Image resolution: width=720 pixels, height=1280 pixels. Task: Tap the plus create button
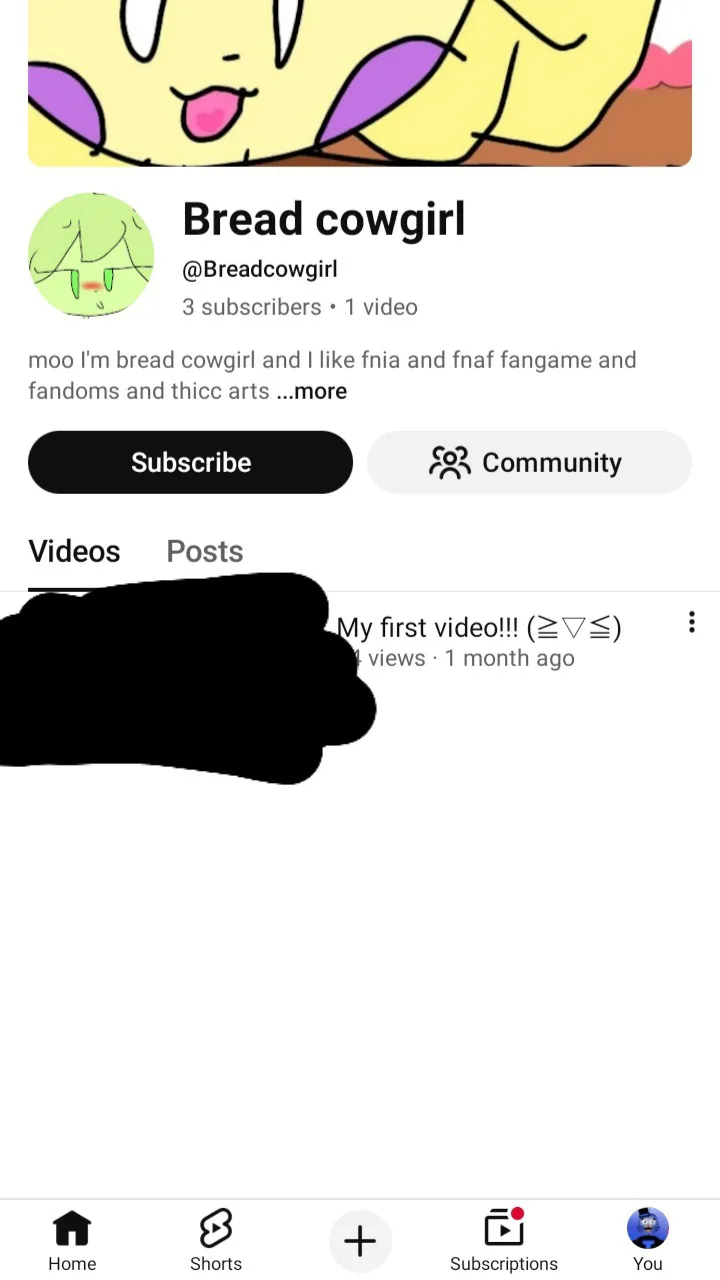[x=360, y=1241]
